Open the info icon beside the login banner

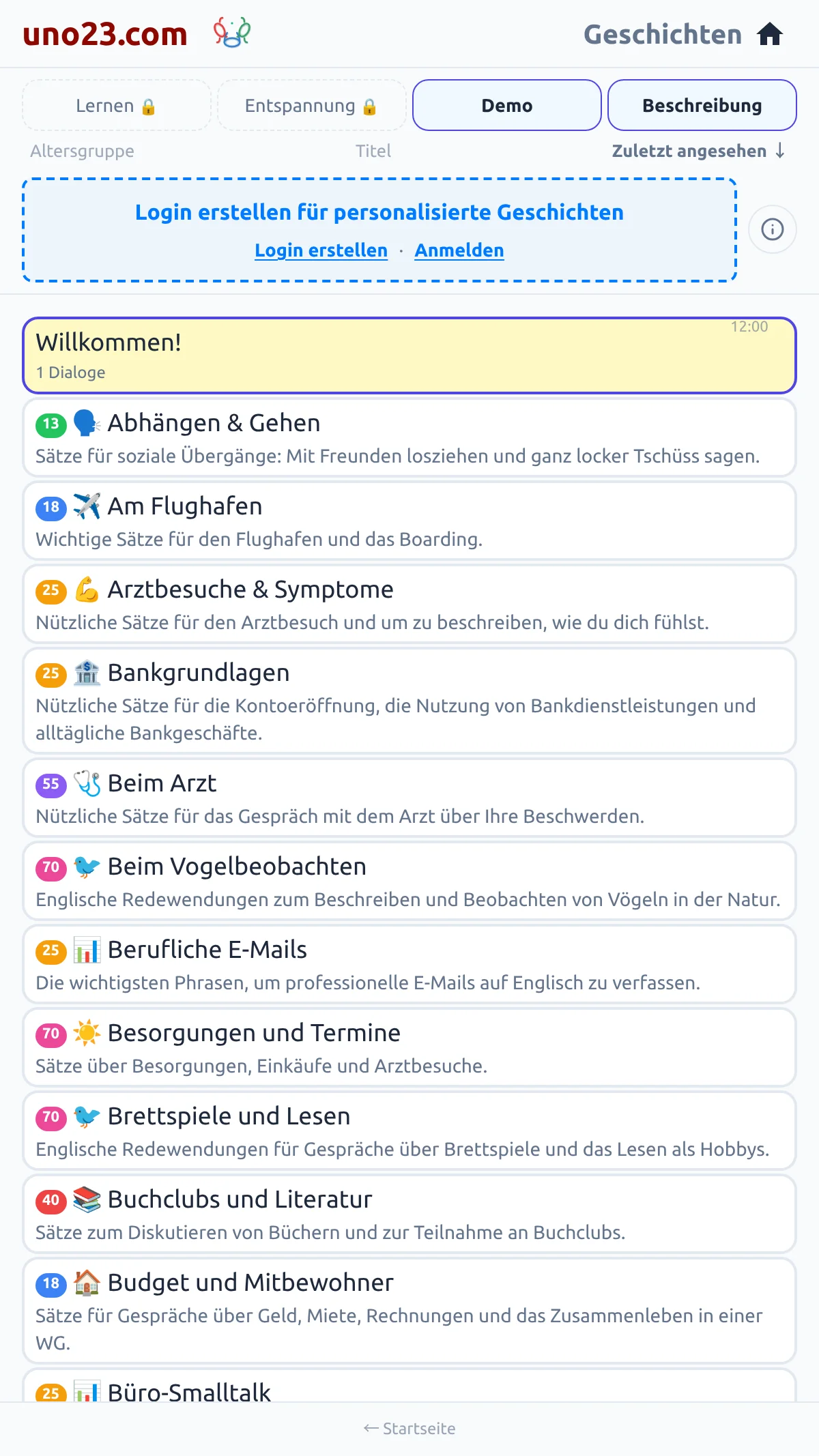[x=773, y=229]
